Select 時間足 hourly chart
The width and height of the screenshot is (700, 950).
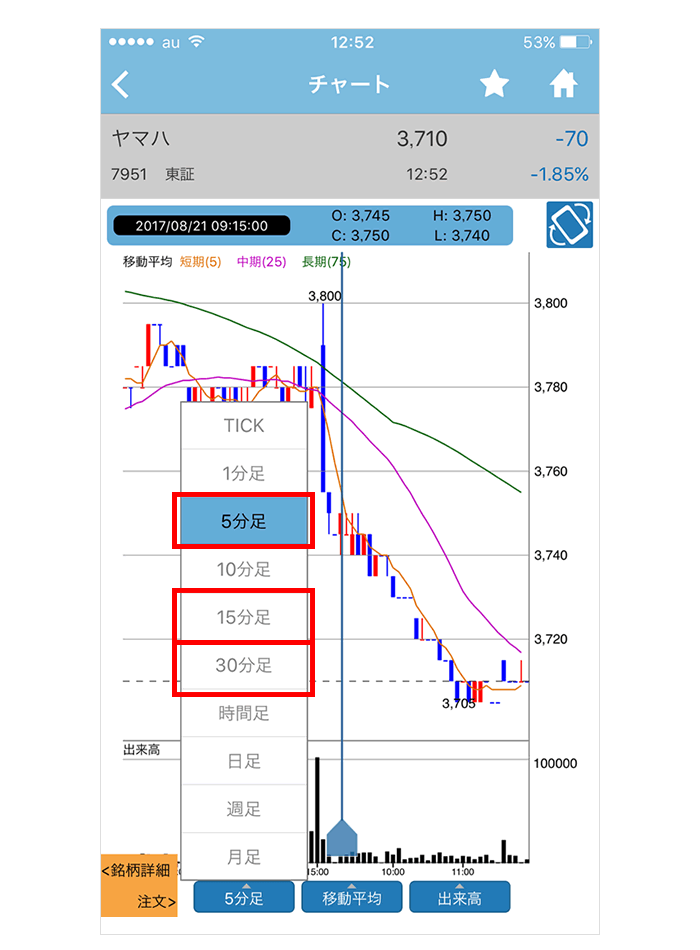tap(244, 714)
